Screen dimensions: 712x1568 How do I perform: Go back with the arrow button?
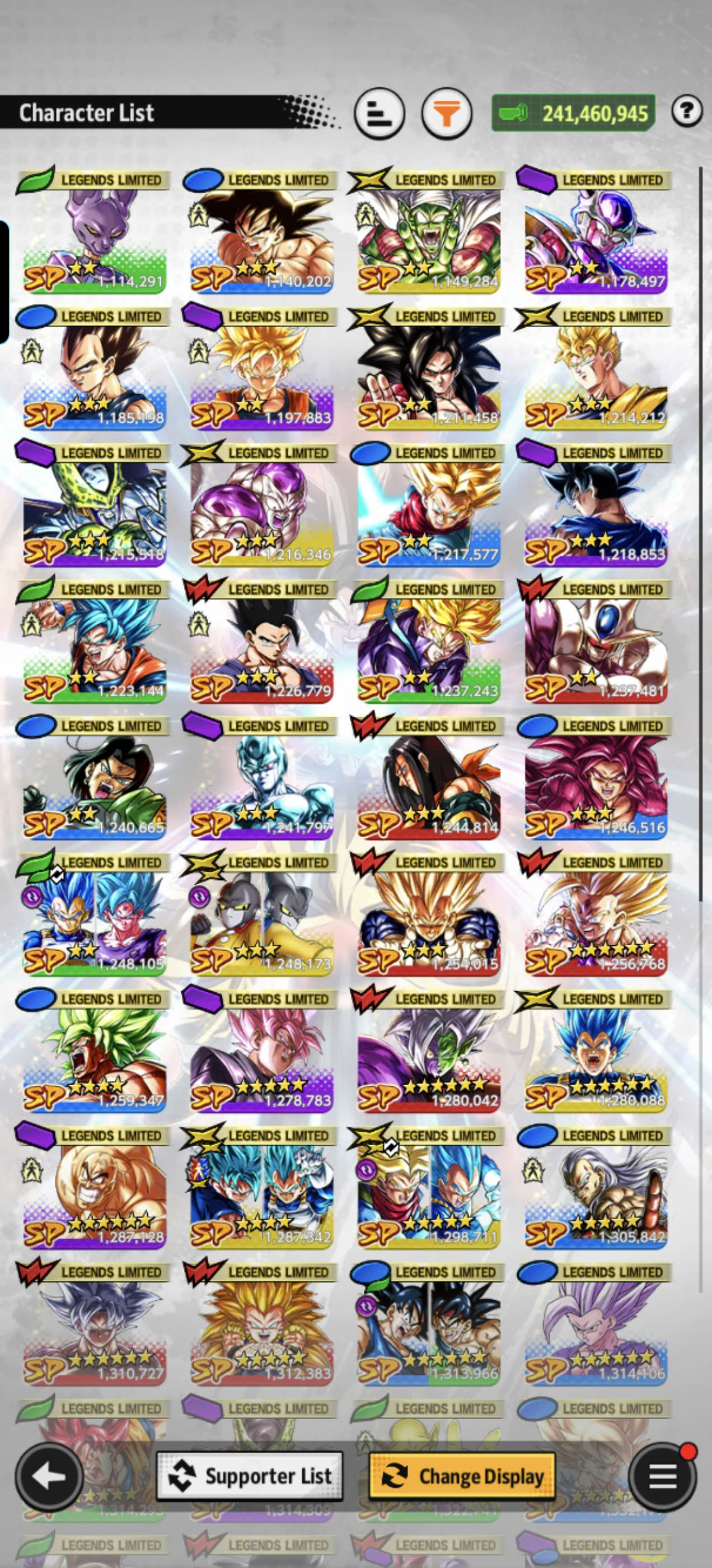click(49, 1476)
